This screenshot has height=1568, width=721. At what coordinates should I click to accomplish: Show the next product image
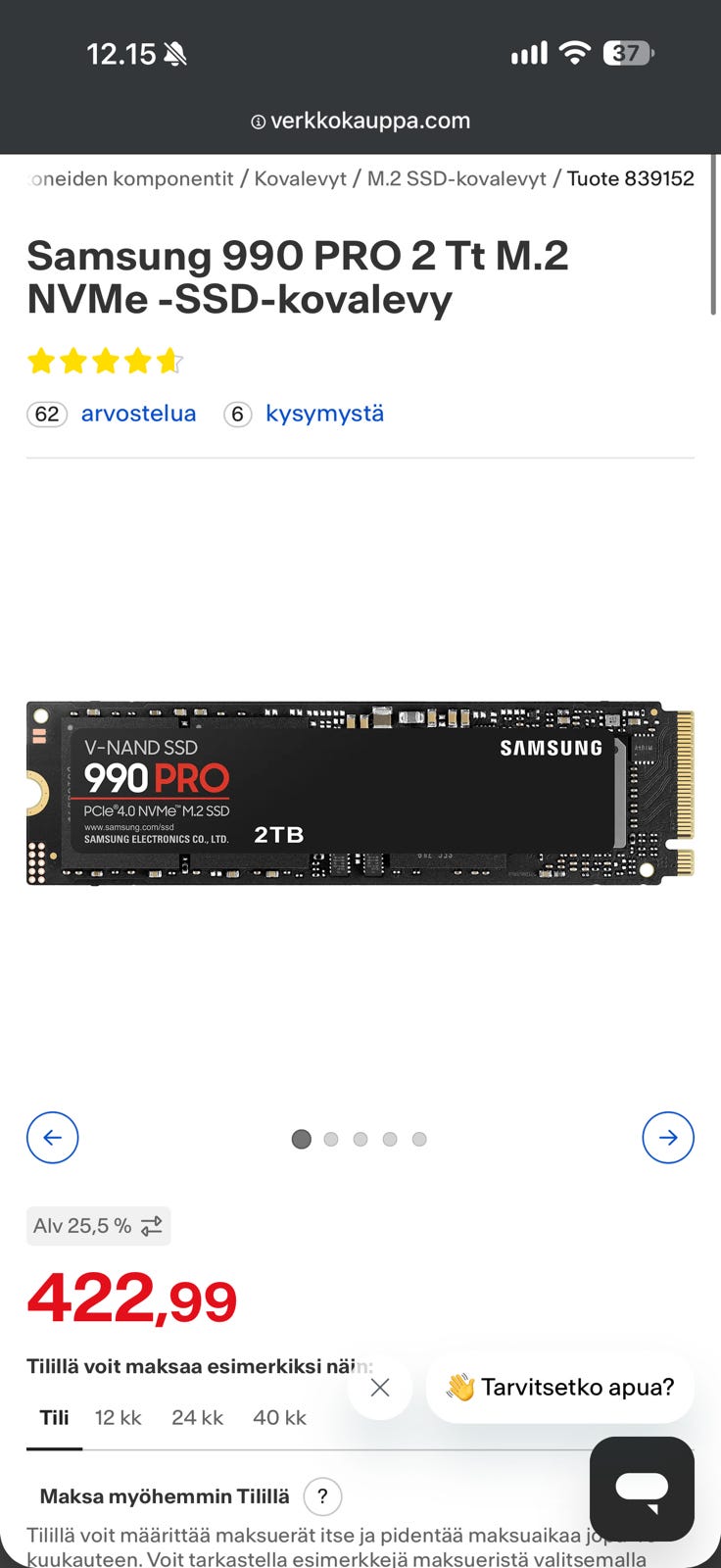pyautogui.click(x=668, y=1138)
